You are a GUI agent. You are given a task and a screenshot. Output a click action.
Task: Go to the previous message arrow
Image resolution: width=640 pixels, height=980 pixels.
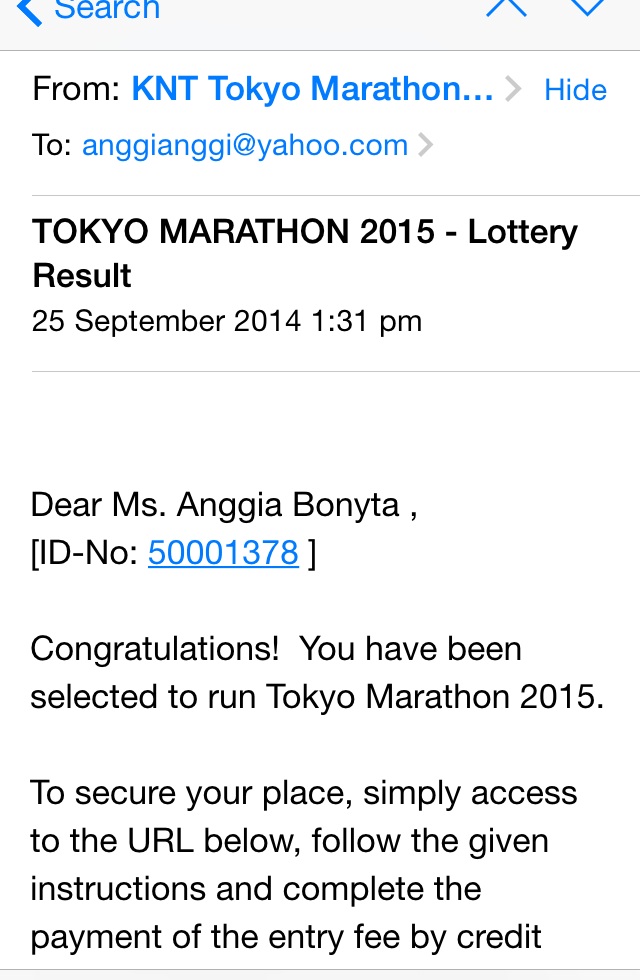coord(506,8)
